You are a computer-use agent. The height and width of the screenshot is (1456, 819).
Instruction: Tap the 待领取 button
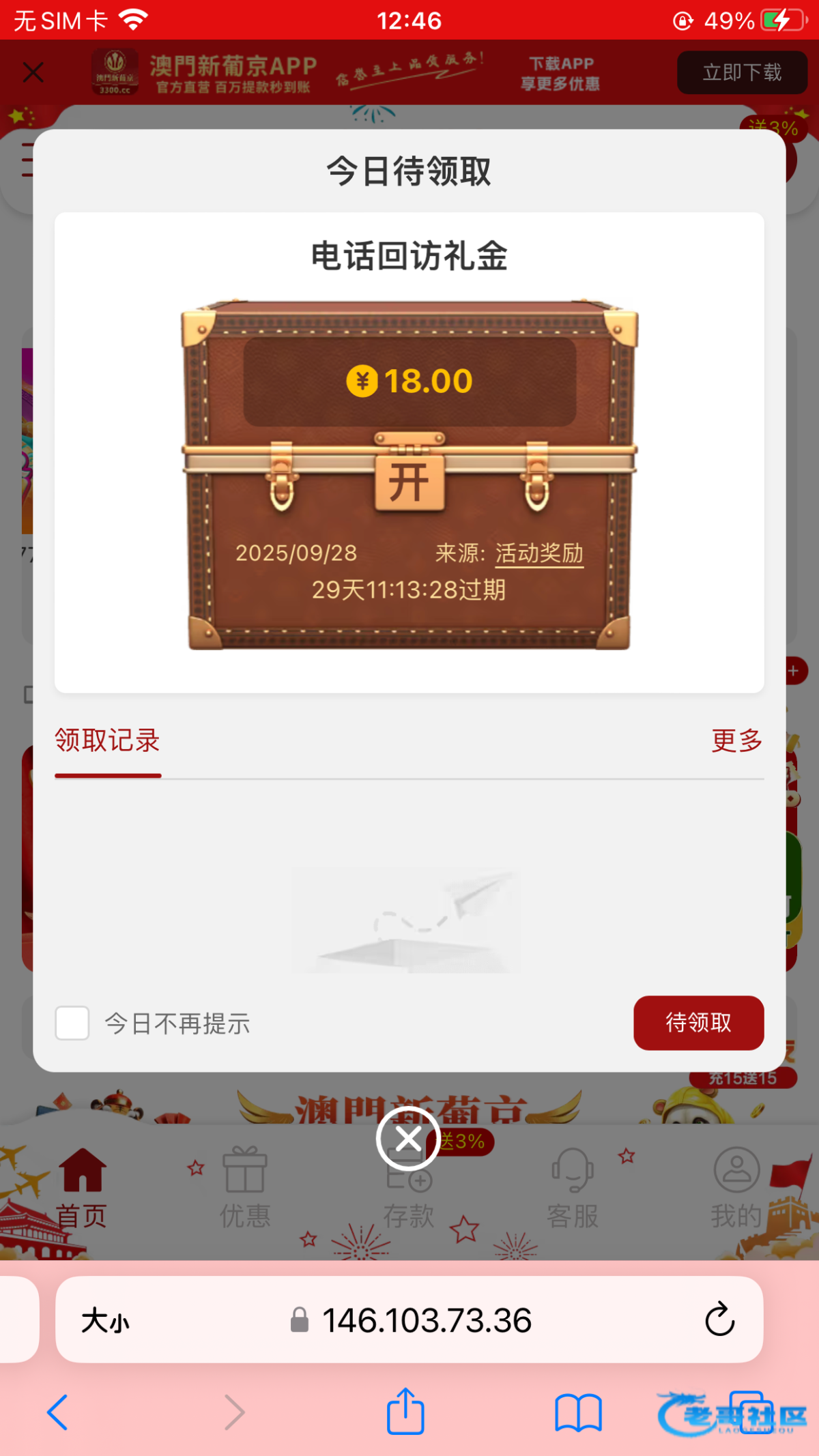coord(698,1023)
